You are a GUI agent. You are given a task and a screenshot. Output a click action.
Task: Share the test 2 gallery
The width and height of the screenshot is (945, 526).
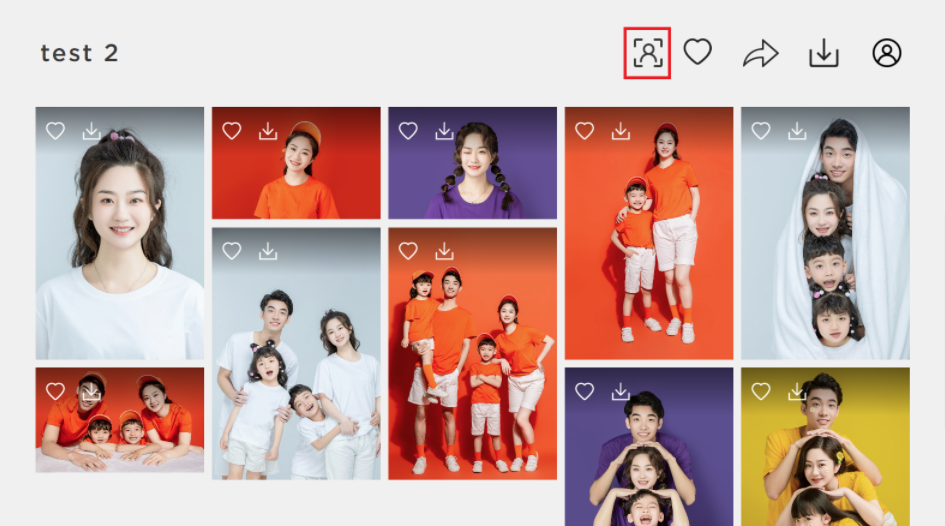click(x=760, y=54)
